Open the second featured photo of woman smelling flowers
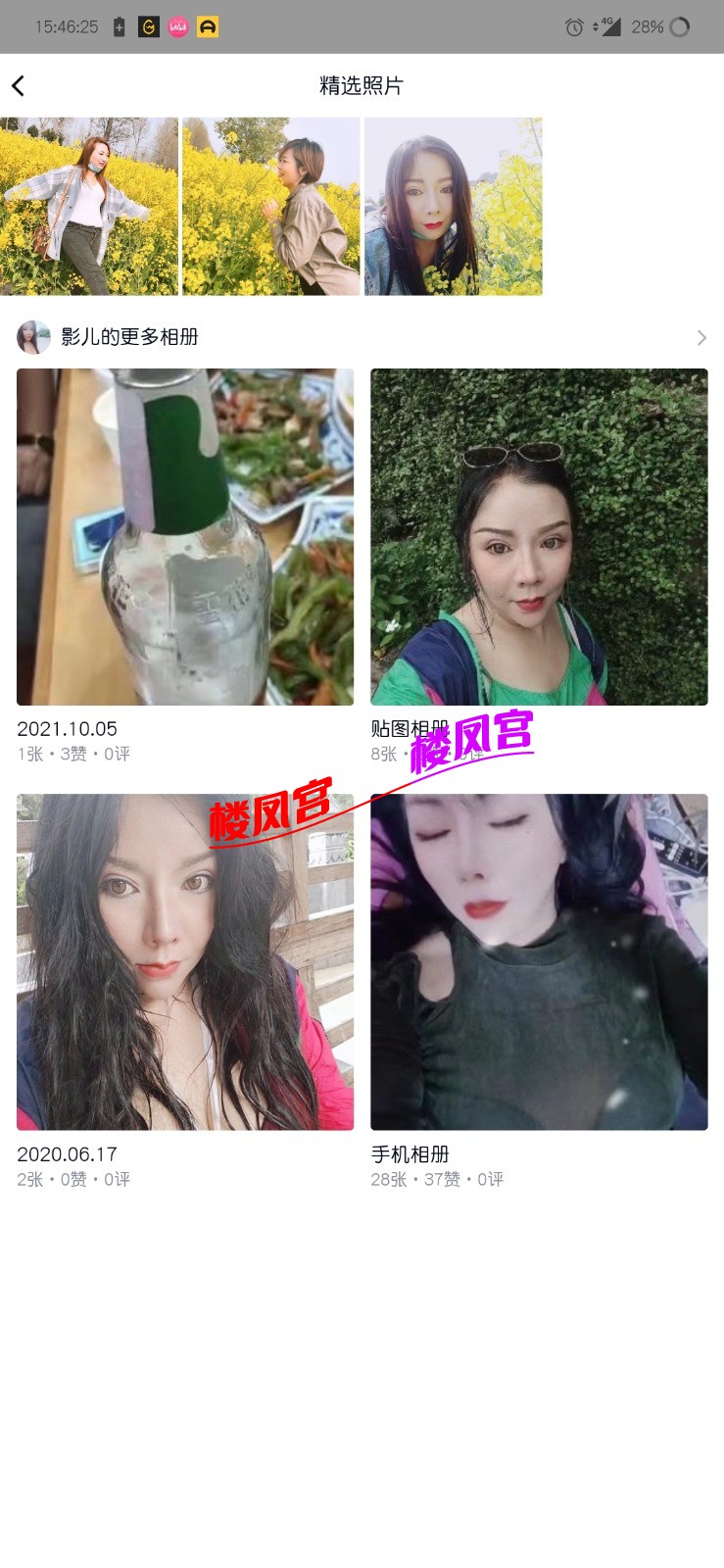Screen dimensions: 724x1568 (271, 207)
